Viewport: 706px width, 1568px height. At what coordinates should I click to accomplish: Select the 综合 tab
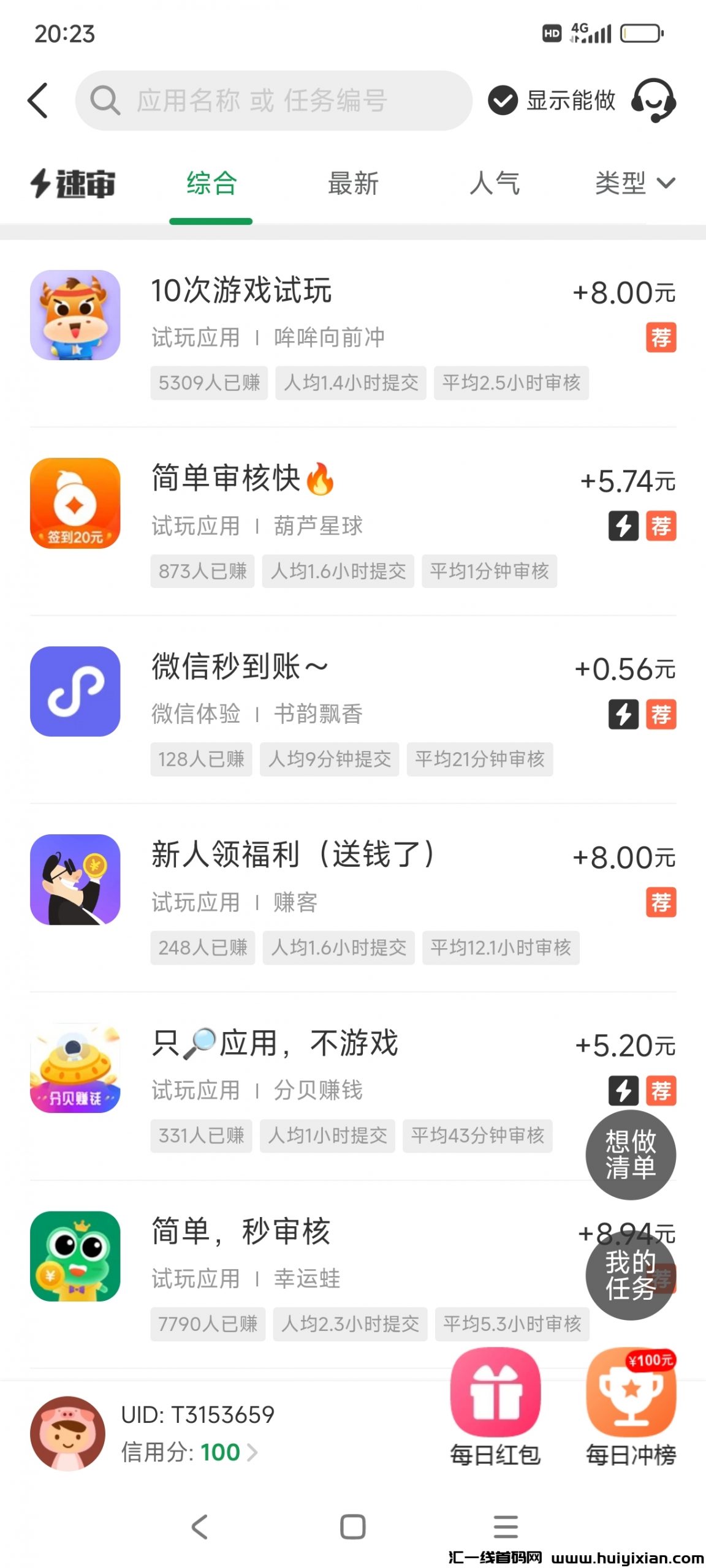[211, 184]
